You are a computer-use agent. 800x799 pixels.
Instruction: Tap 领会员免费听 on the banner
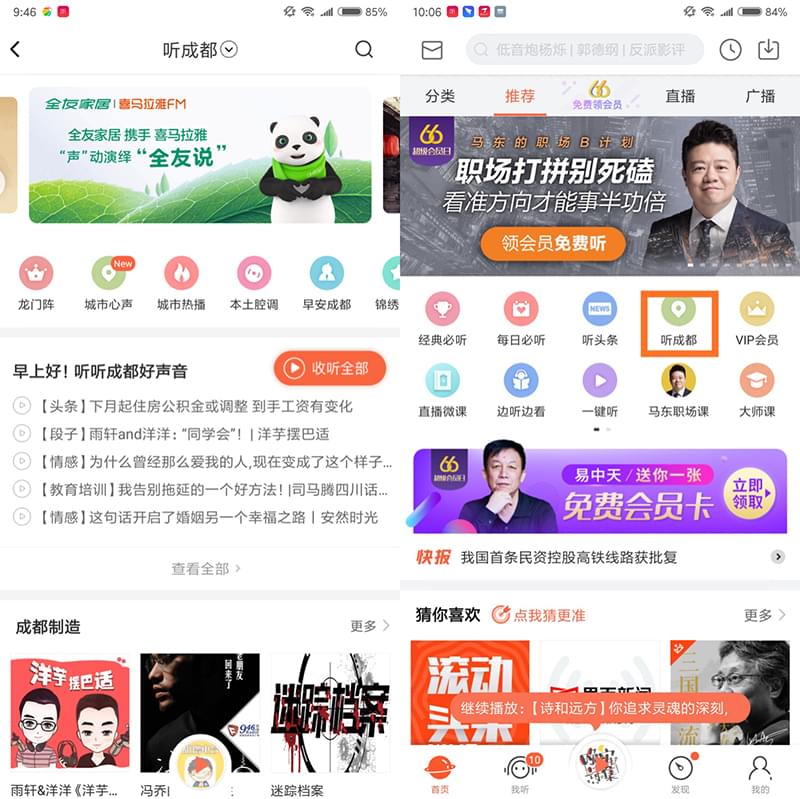552,242
